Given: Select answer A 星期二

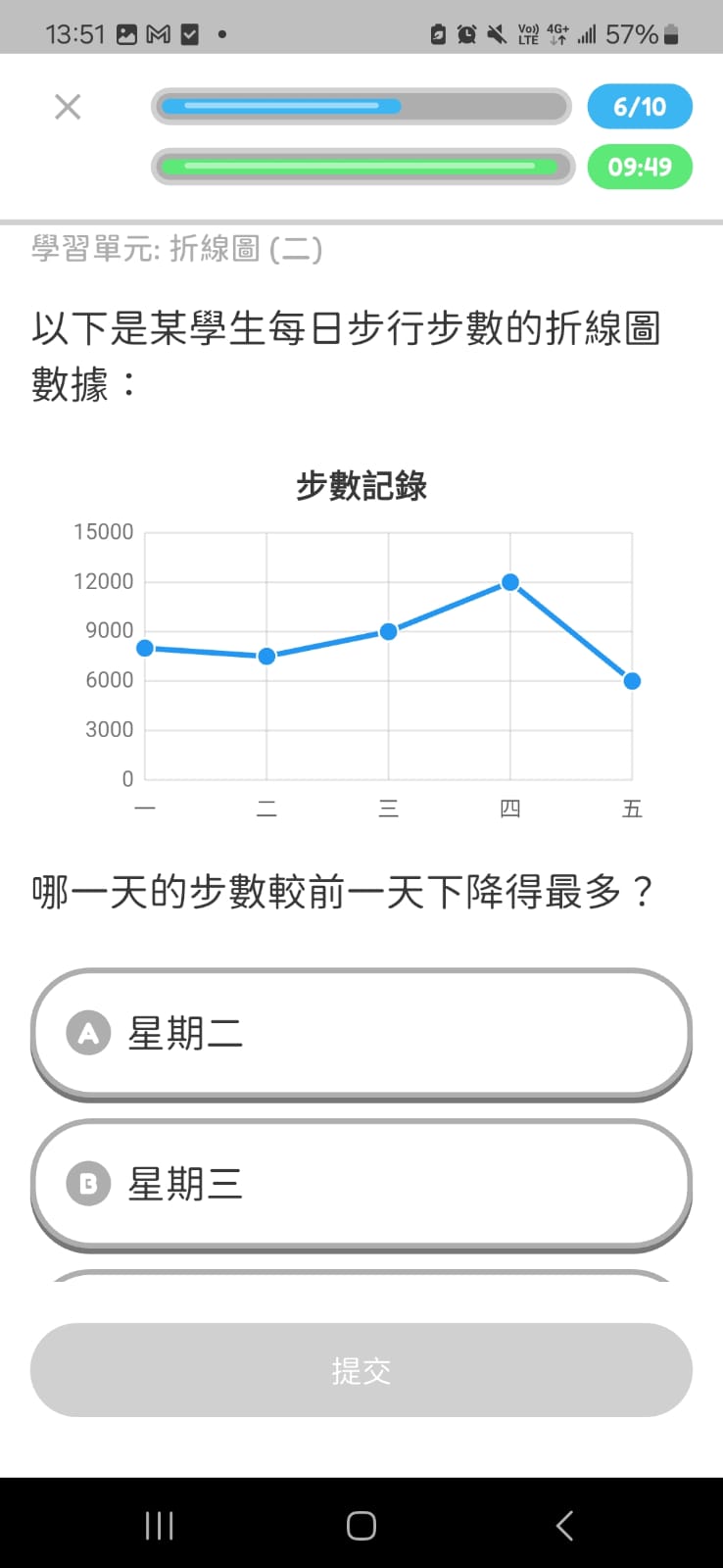Looking at the screenshot, I should point(361,1033).
